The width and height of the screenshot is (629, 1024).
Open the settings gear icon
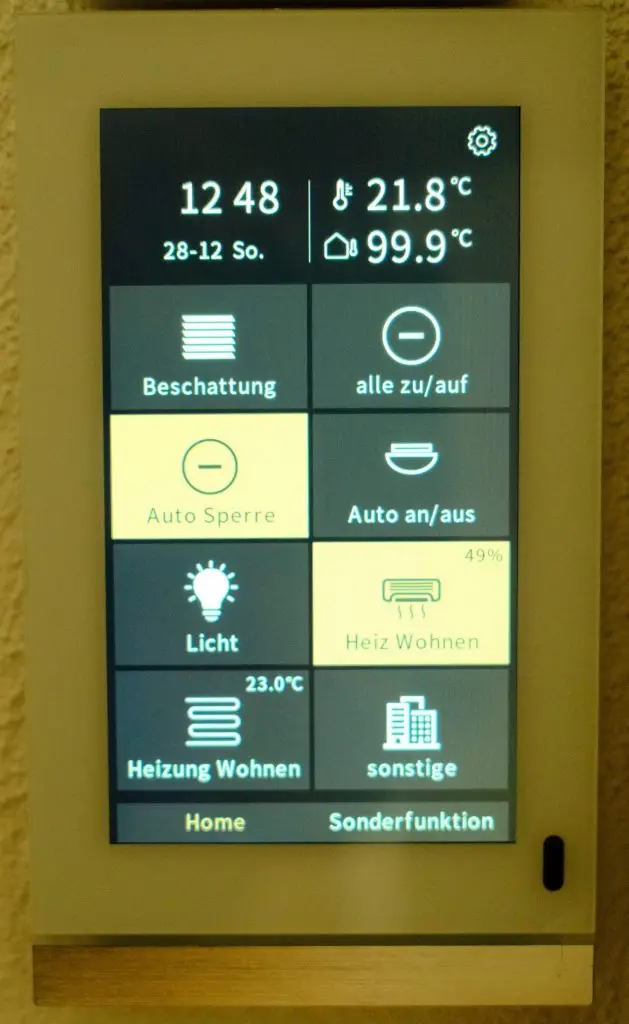[482, 142]
